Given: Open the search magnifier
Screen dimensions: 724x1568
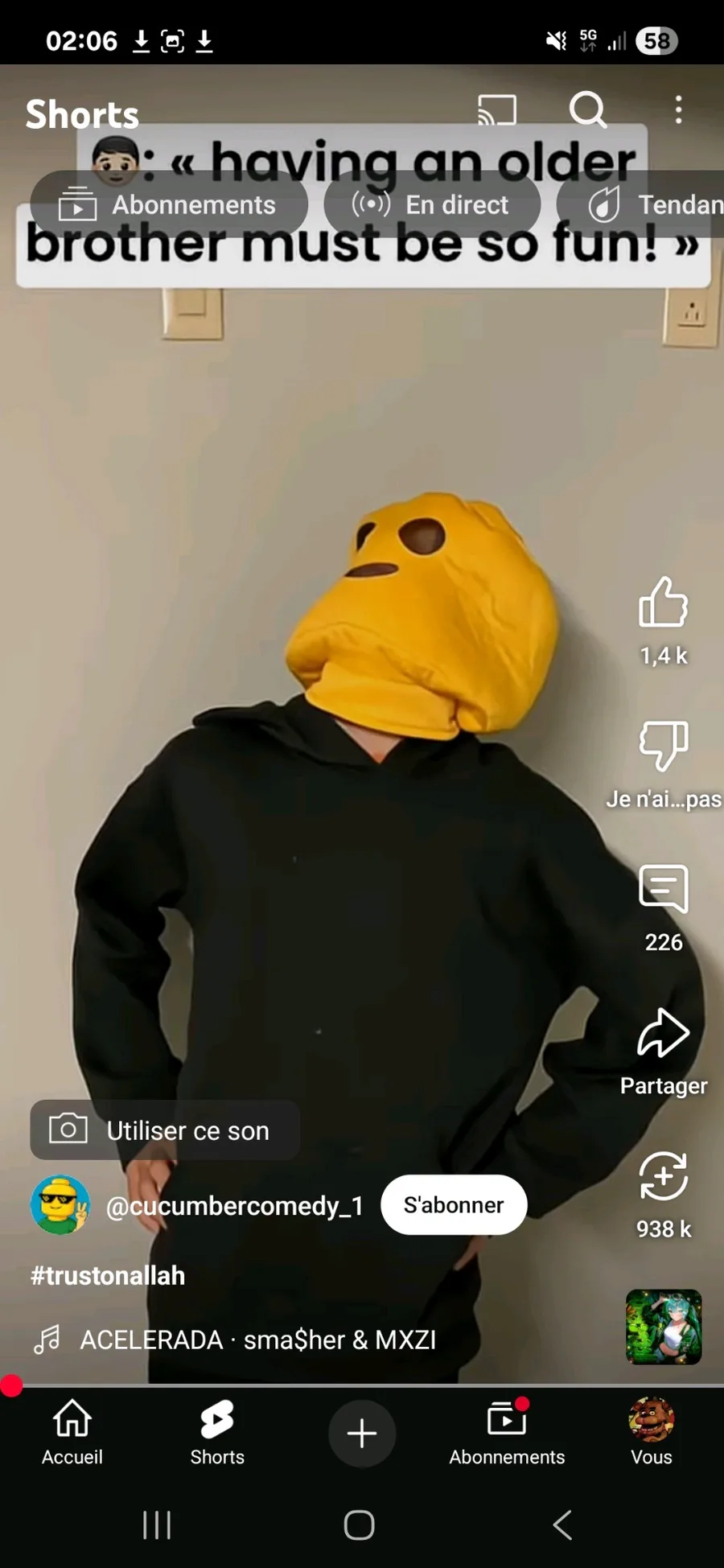Looking at the screenshot, I should [588, 109].
